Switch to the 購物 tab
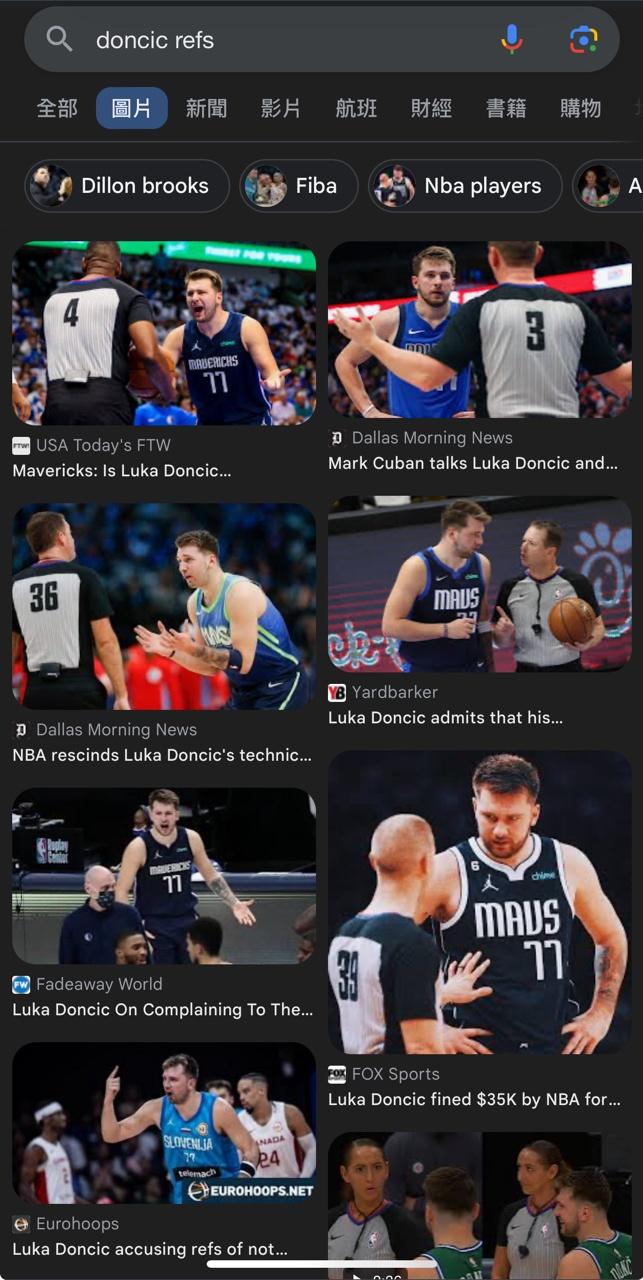Viewport: 643px width, 1280px height. click(580, 108)
